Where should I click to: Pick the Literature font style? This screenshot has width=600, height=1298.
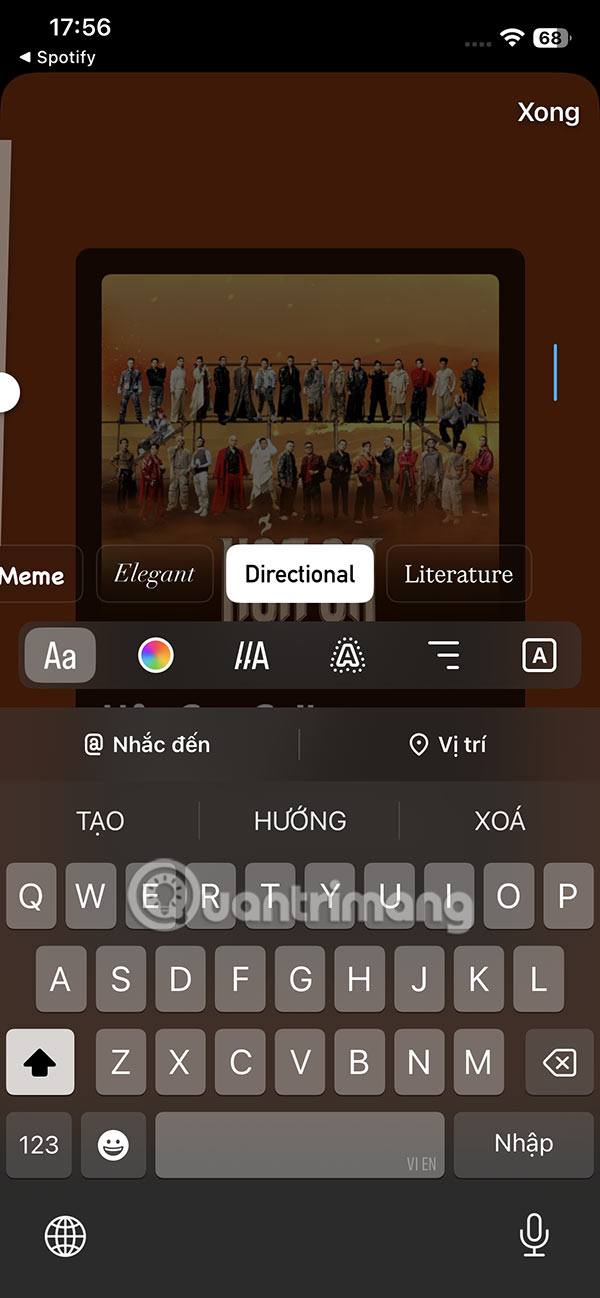click(458, 574)
